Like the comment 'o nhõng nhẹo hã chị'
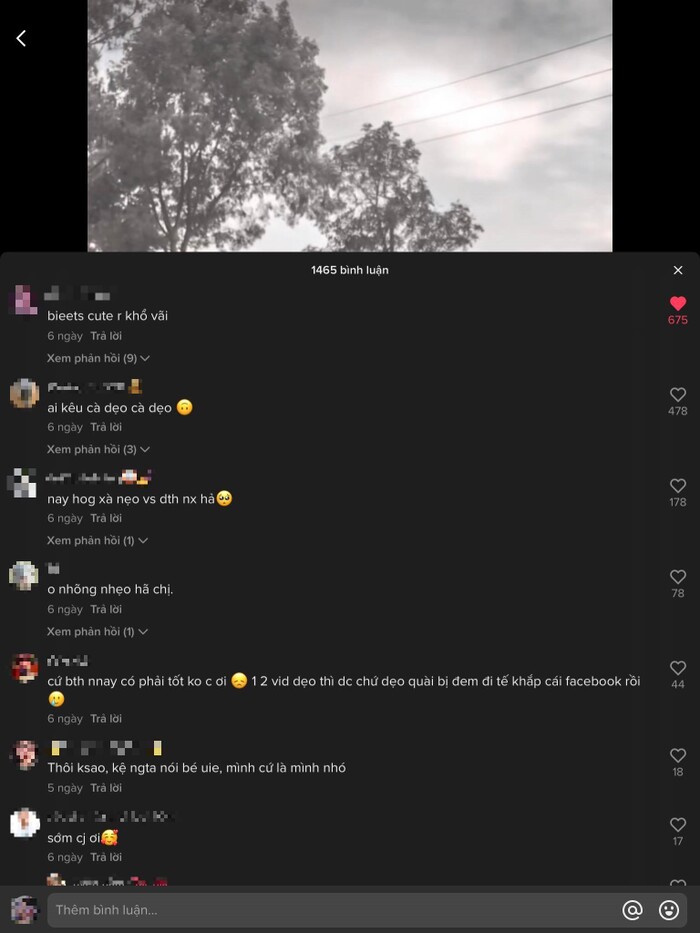Viewport: 700px width, 933px height. [678, 577]
